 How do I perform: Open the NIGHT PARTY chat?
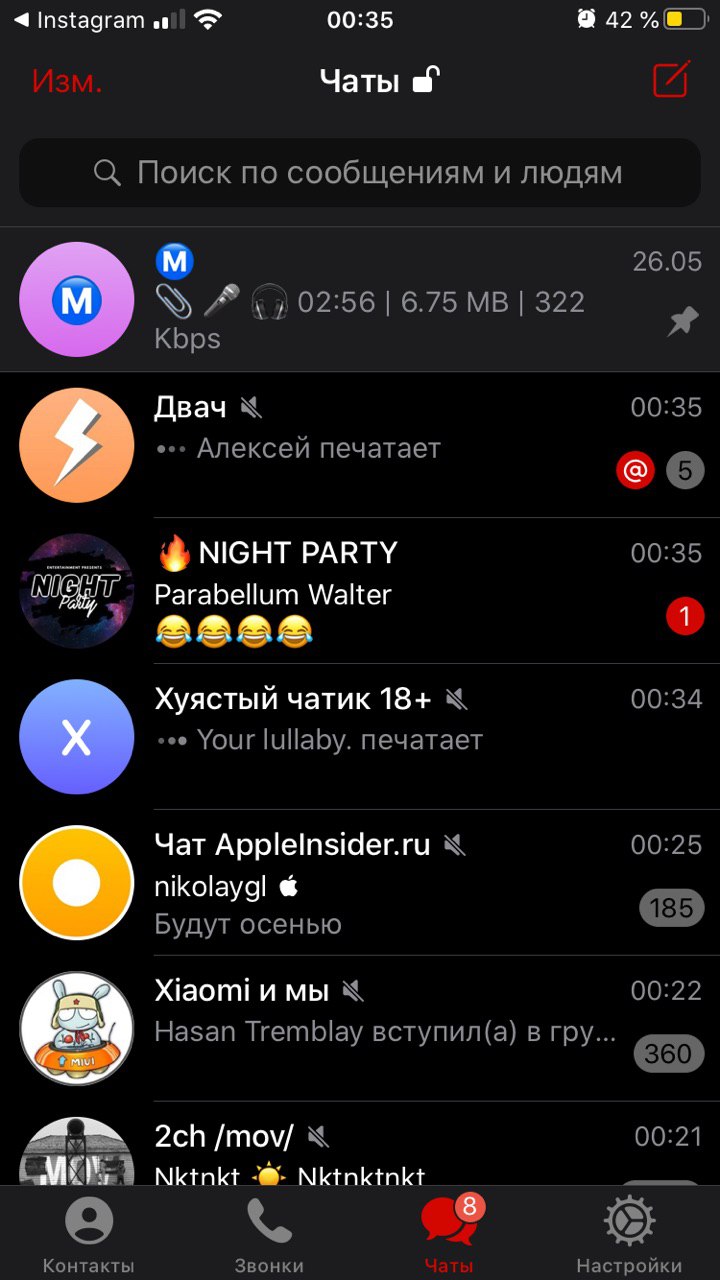(x=360, y=591)
